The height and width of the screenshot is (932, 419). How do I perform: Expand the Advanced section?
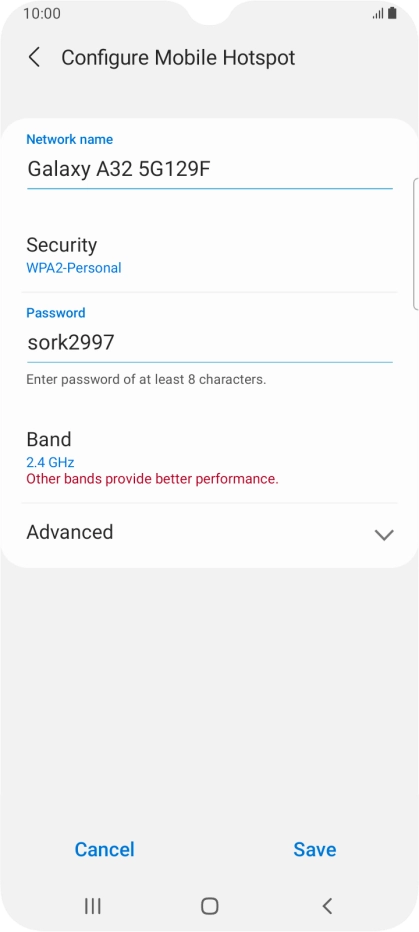pyautogui.click(x=210, y=532)
